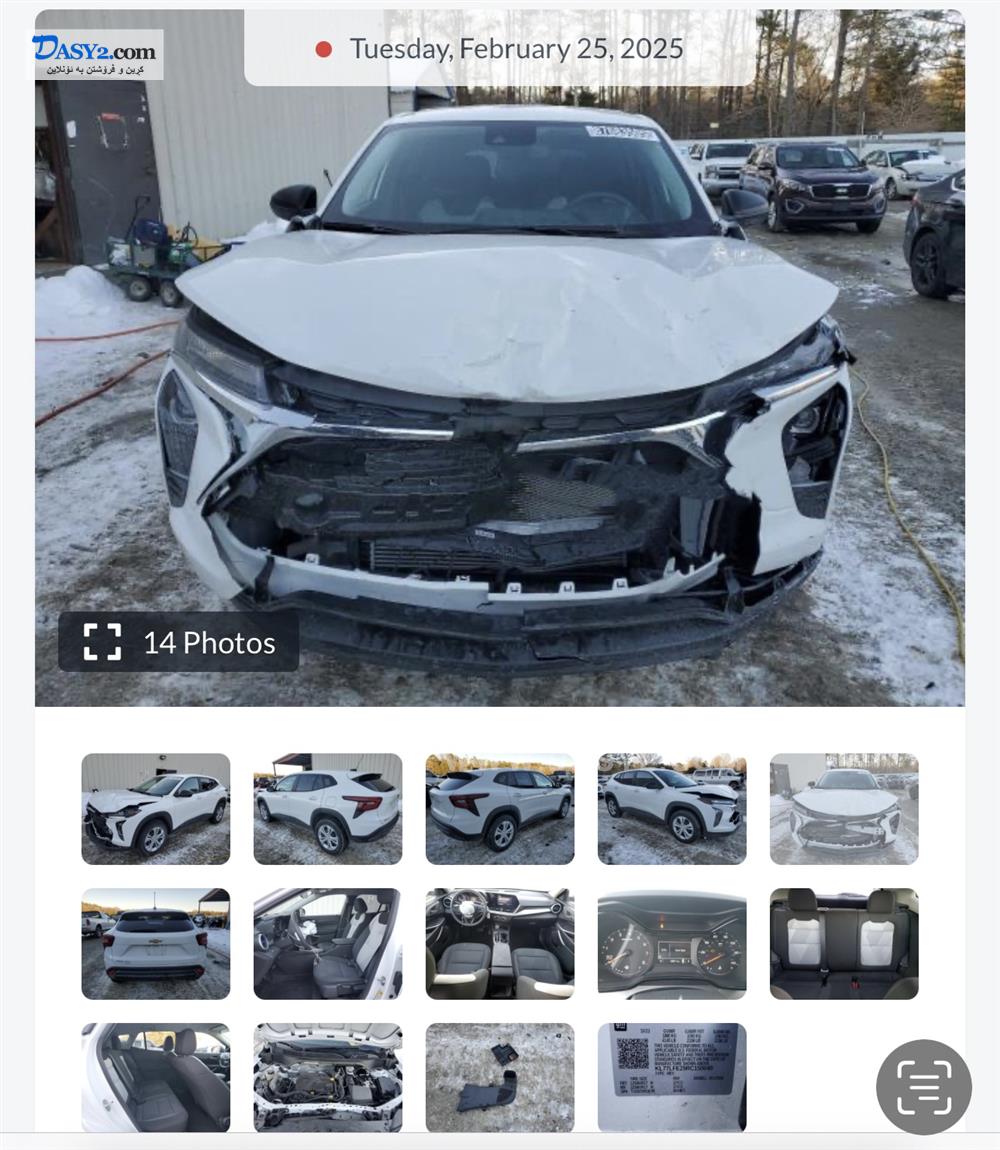Show the instrument cluster gauge thumbnail
This screenshot has height=1150, width=1000.
coord(671,943)
